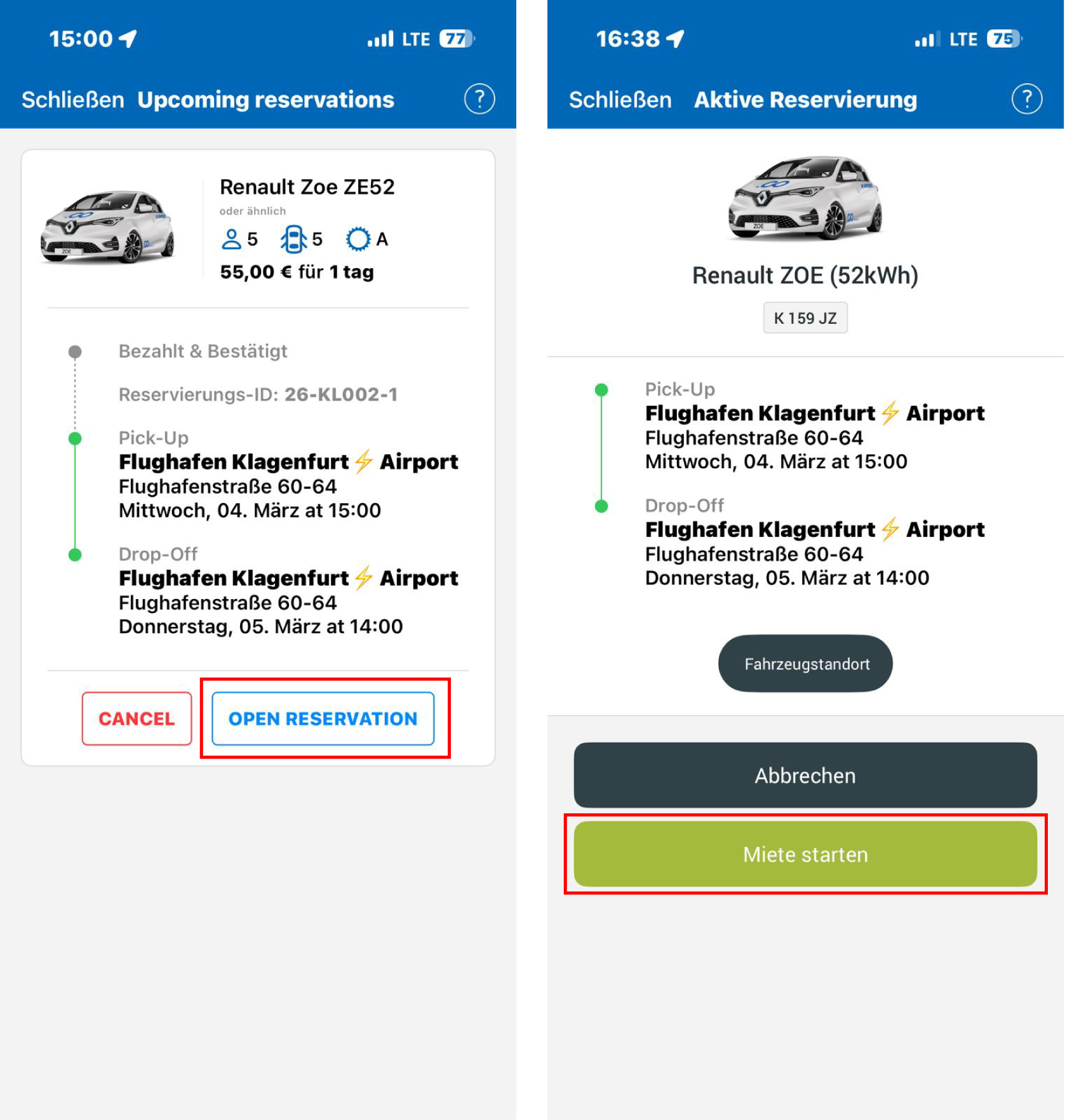Close the Aktive Reservierung screen

(619, 100)
